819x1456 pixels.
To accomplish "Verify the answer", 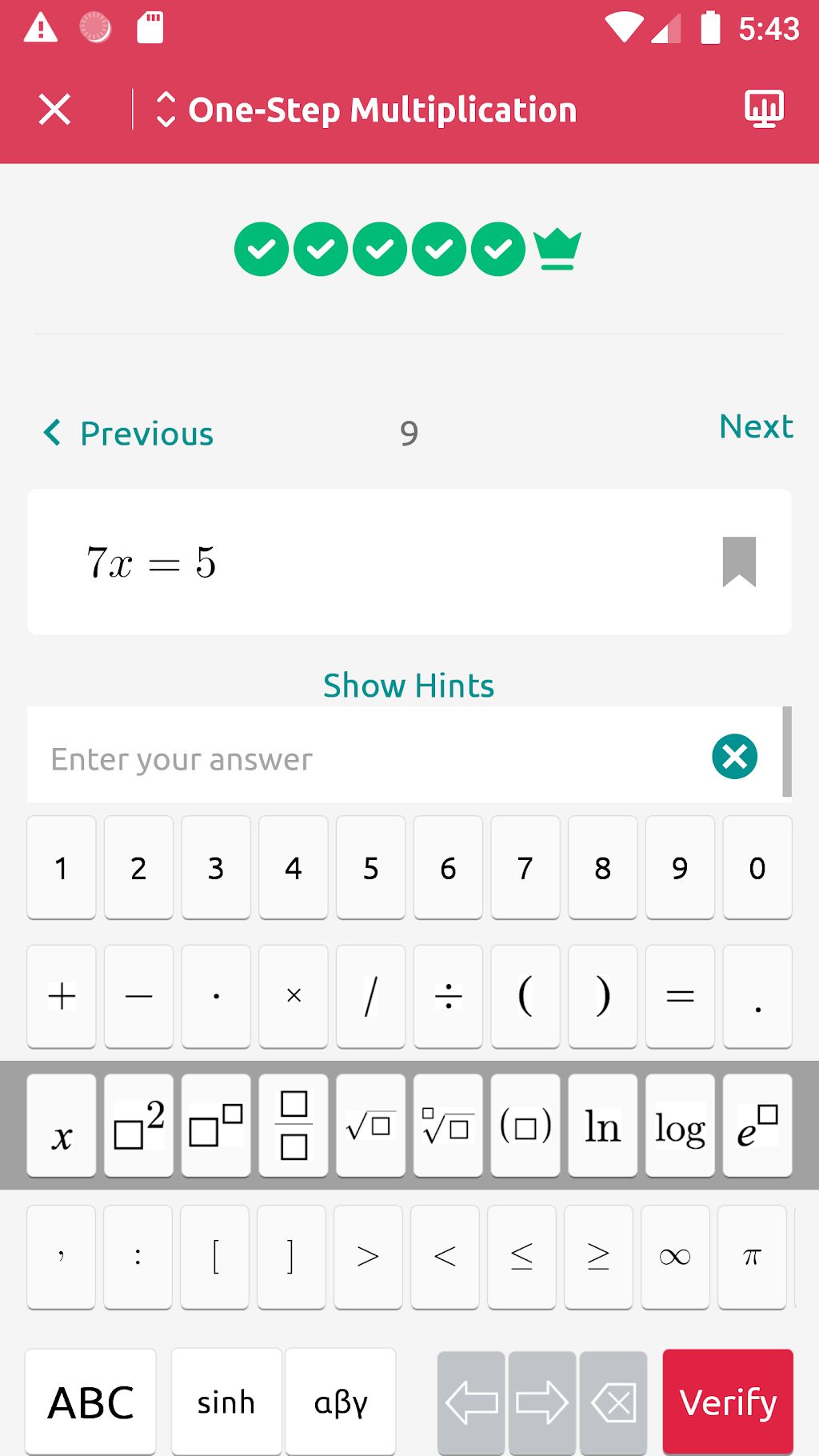I will tap(728, 1402).
